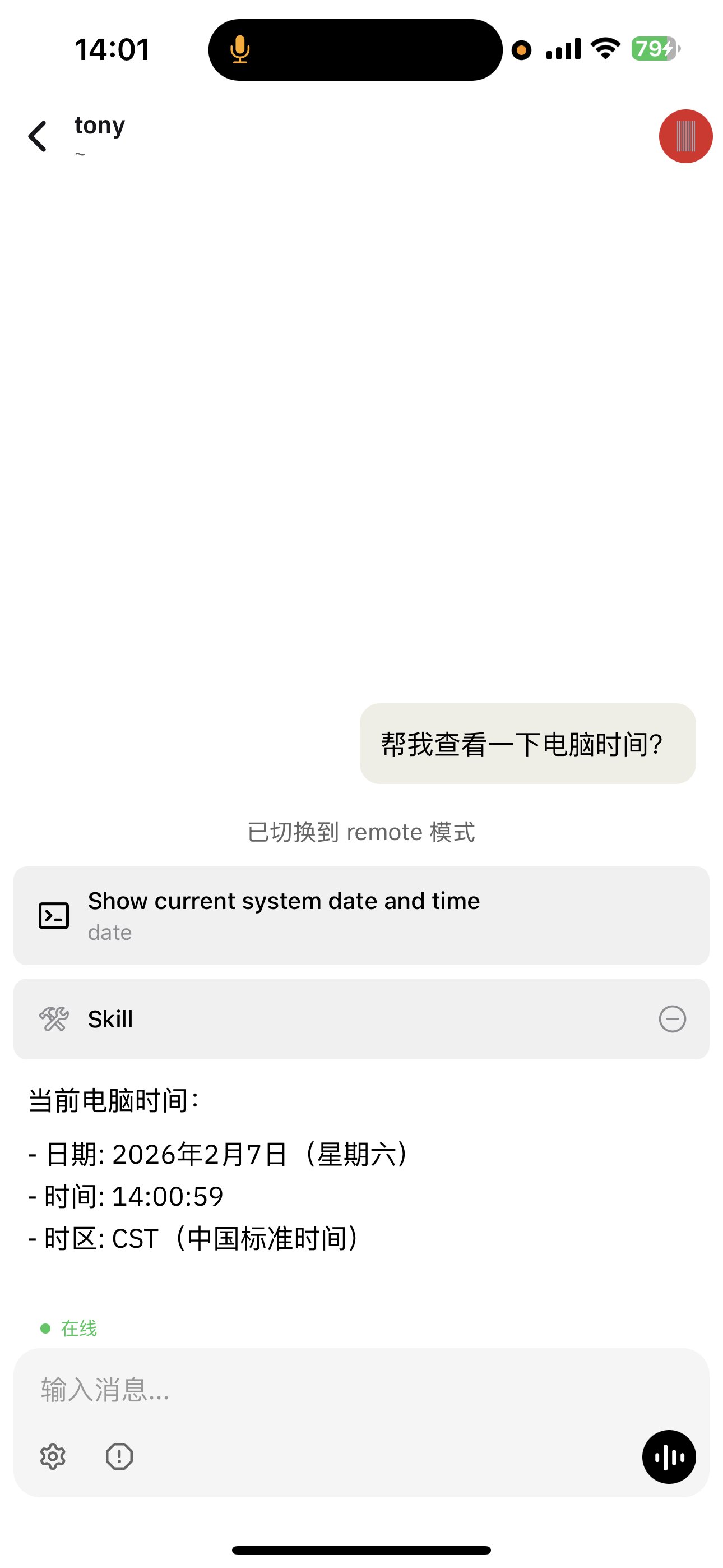Open settings via the gear icon
This screenshot has height=1568, width=723.
tap(53, 1456)
